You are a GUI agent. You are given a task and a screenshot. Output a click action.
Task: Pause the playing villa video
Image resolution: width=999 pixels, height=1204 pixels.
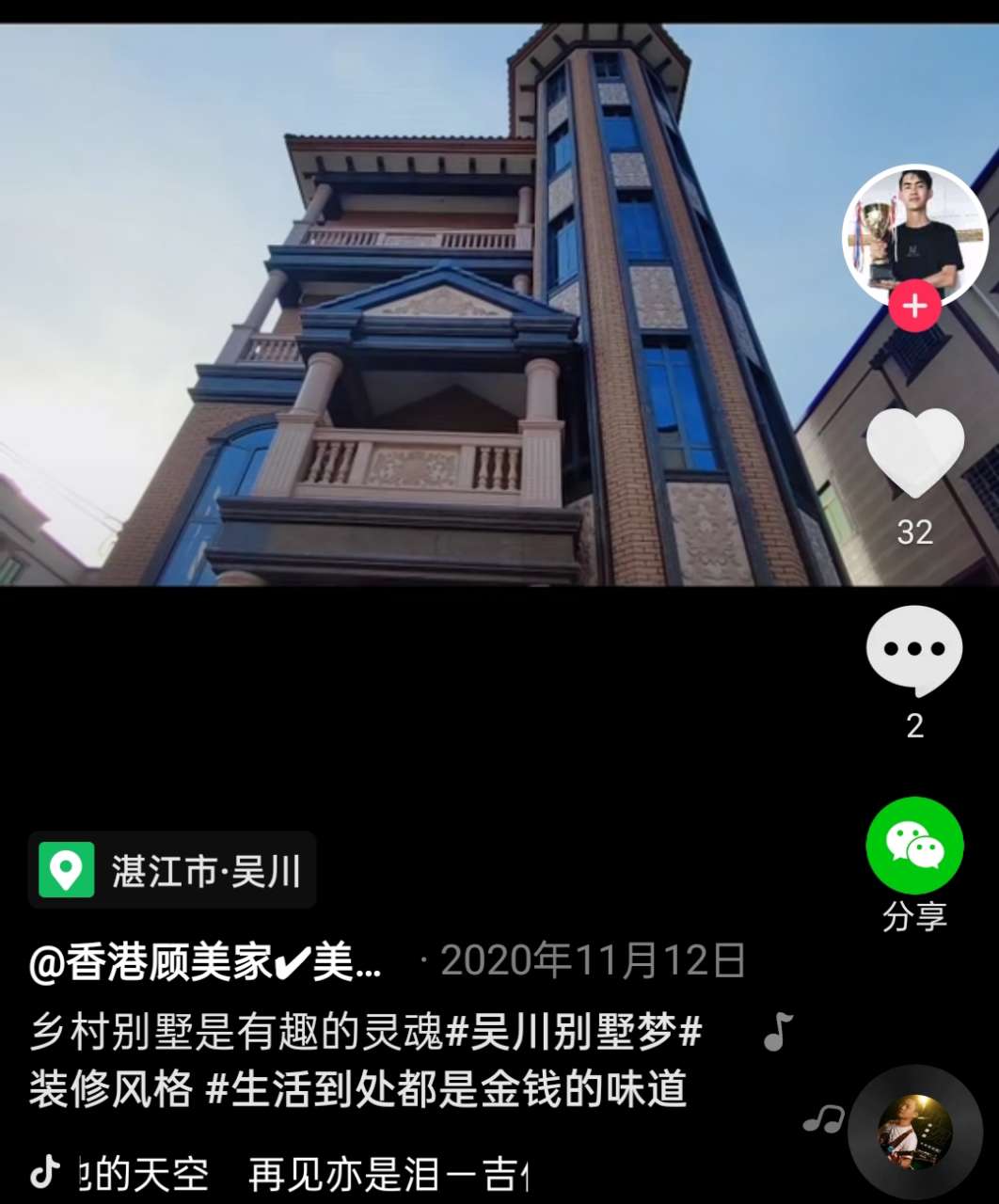tap(423, 310)
